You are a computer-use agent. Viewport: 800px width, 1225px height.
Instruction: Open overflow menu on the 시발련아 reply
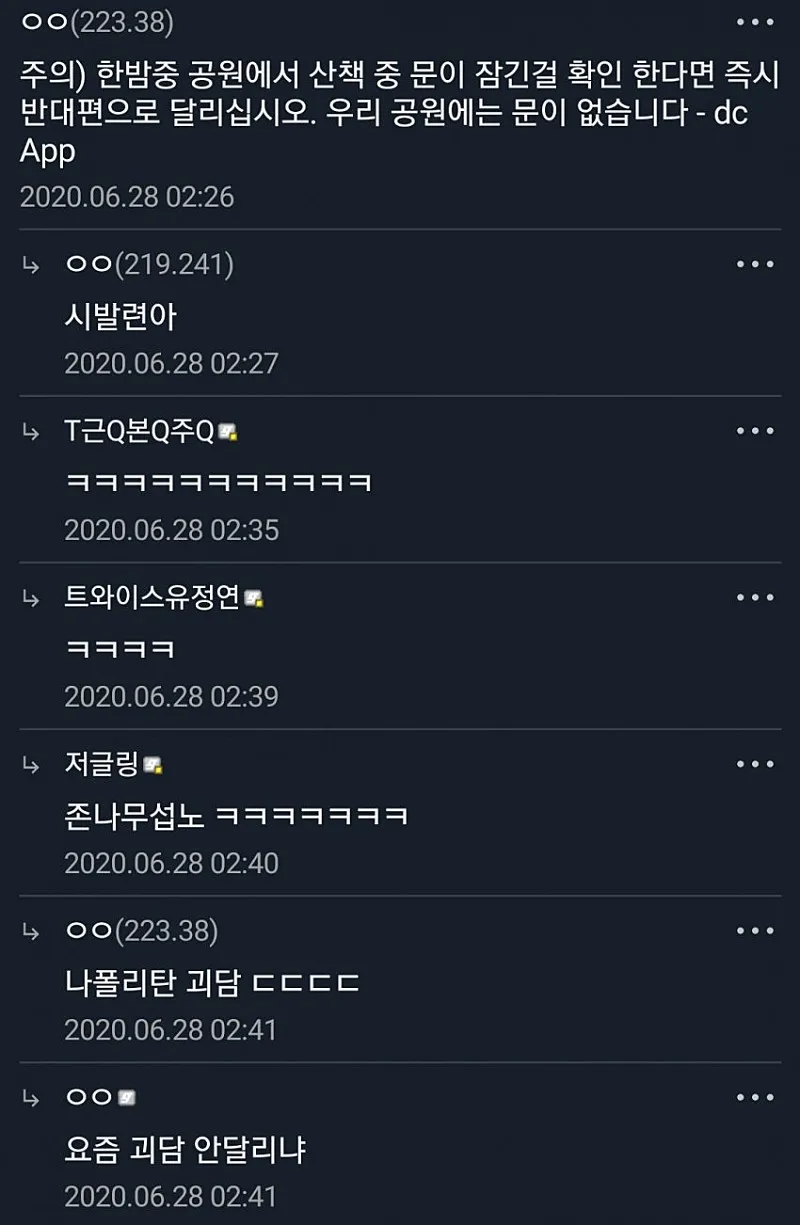tap(755, 265)
